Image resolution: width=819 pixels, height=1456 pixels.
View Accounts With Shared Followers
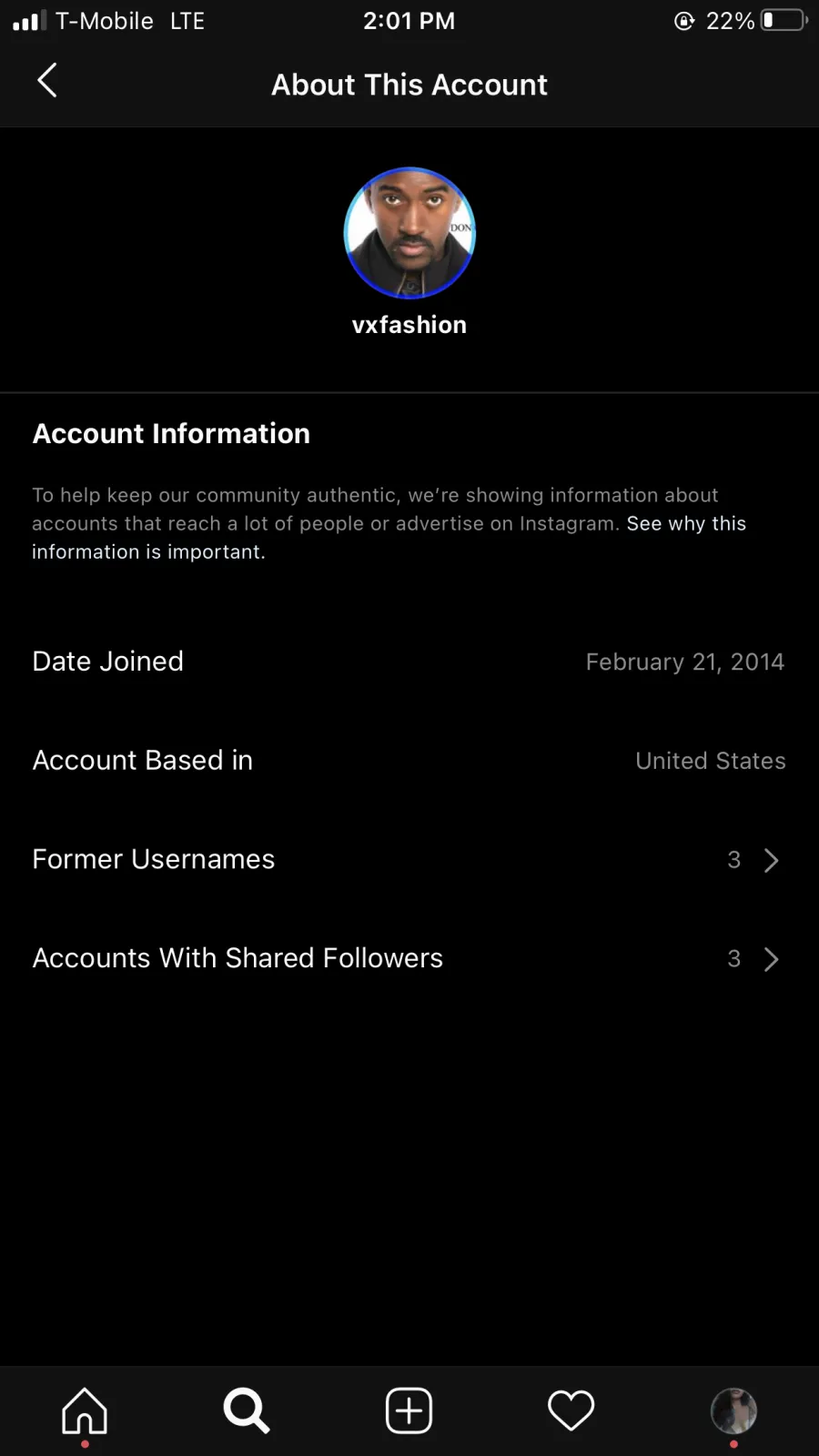(x=409, y=958)
